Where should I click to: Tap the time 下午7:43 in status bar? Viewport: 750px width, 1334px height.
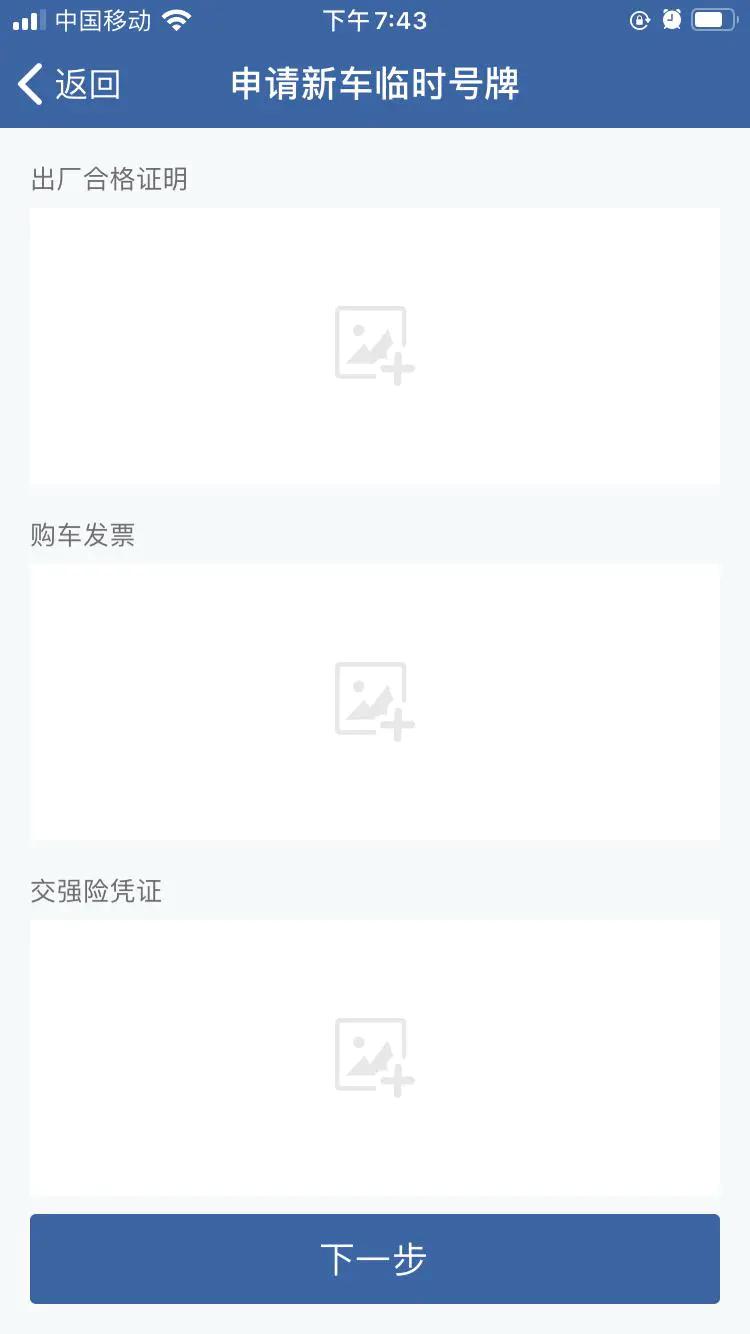click(x=374, y=18)
